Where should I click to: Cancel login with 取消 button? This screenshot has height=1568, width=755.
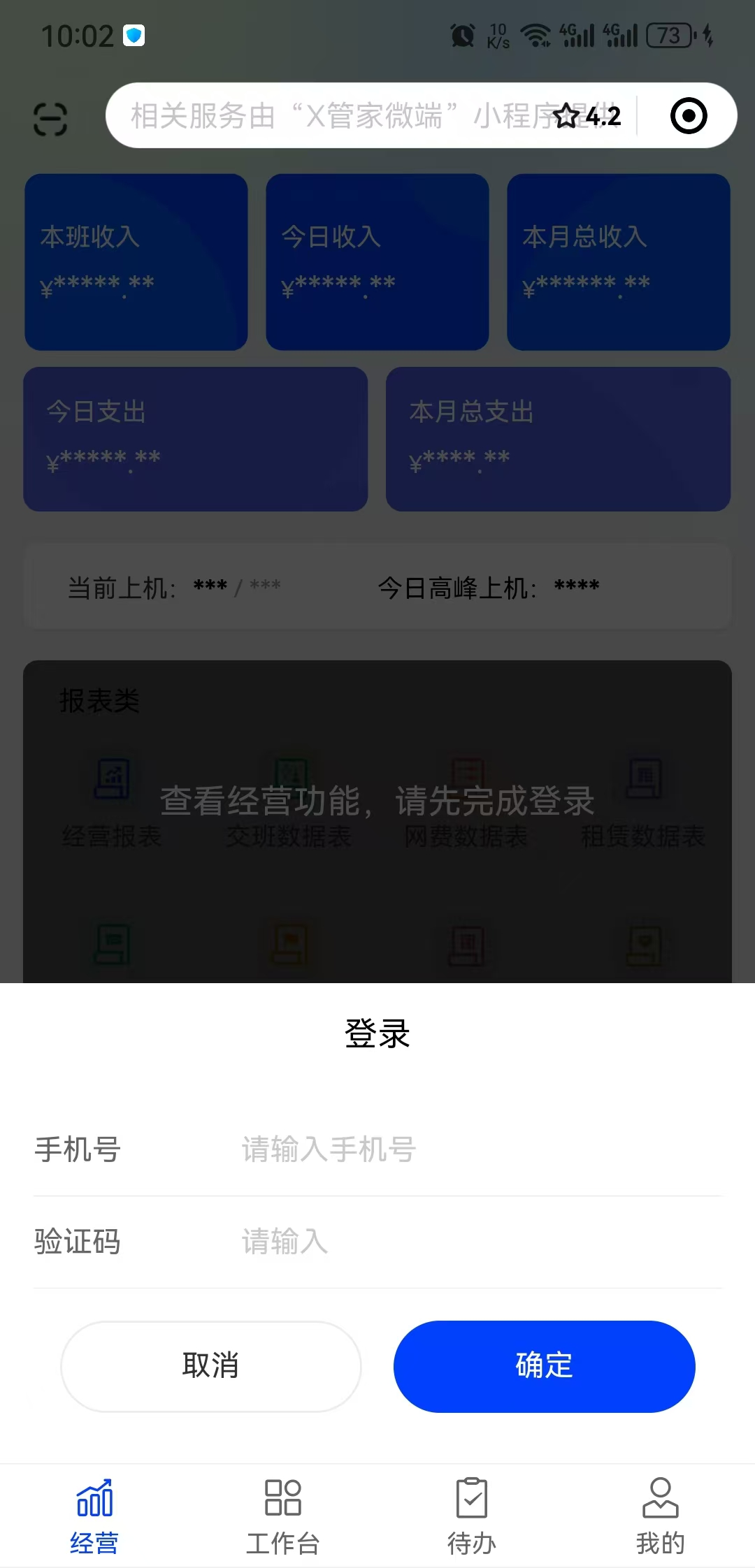[x=211, y=1366]
